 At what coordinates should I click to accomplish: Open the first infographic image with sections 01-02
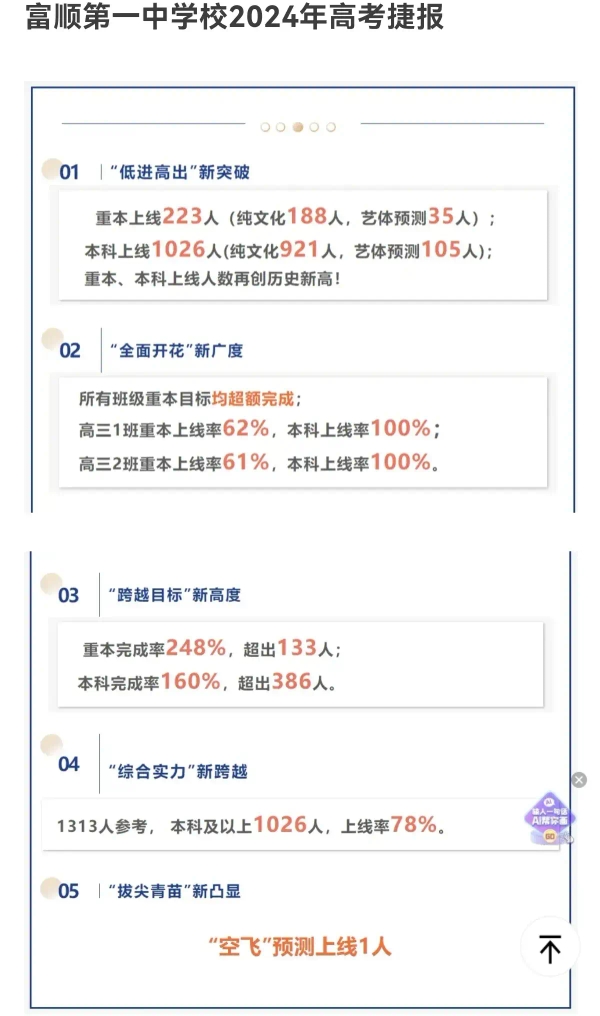(x=300, y=300)
